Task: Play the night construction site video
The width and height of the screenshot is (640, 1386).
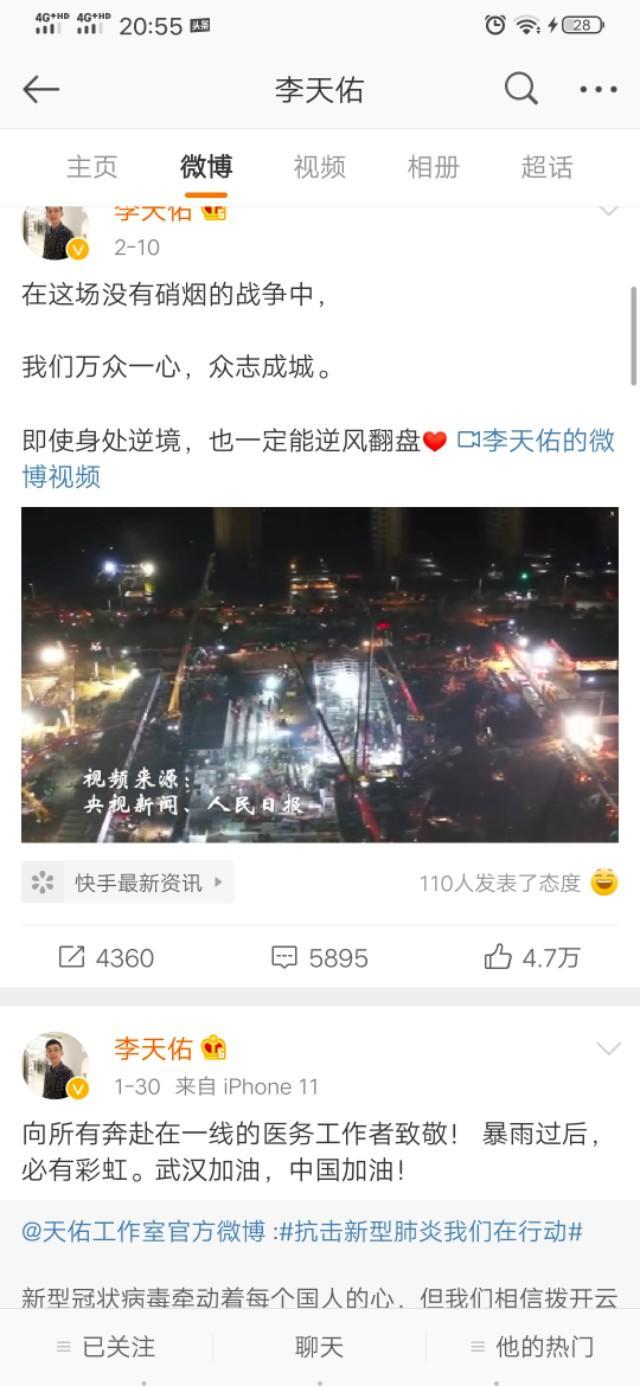Action: [320, 675]
